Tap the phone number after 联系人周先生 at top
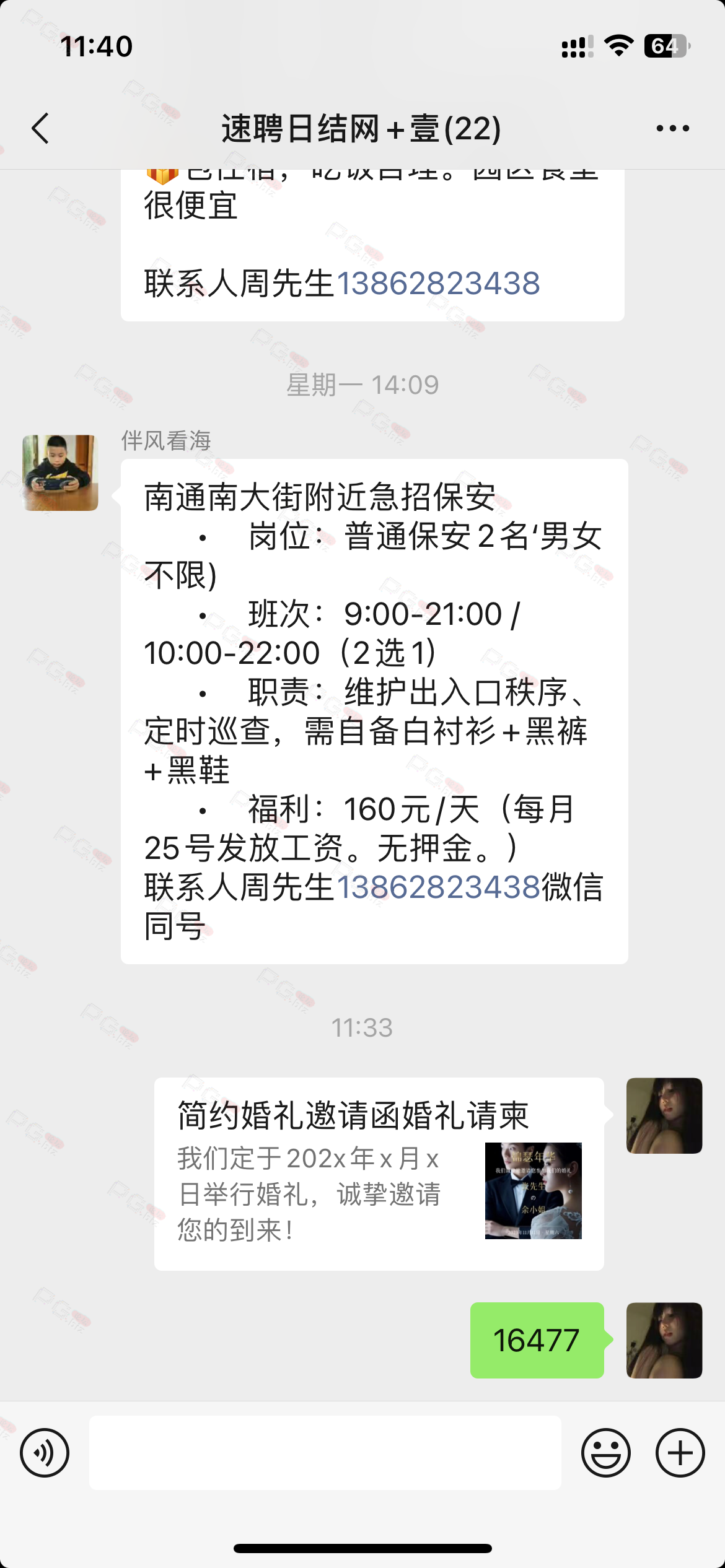Image resolution: width=725 pixels, height=1568 pixels. 438,284
